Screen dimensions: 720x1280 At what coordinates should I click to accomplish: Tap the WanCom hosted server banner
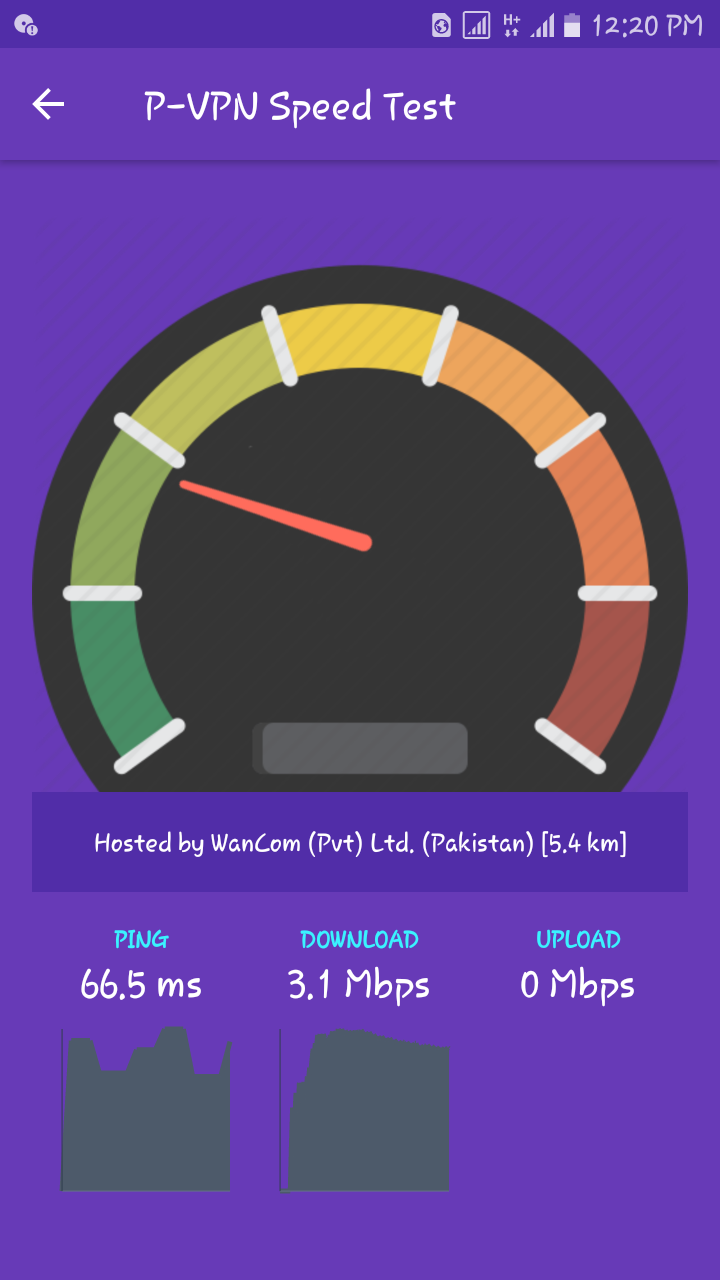(360, 841)
